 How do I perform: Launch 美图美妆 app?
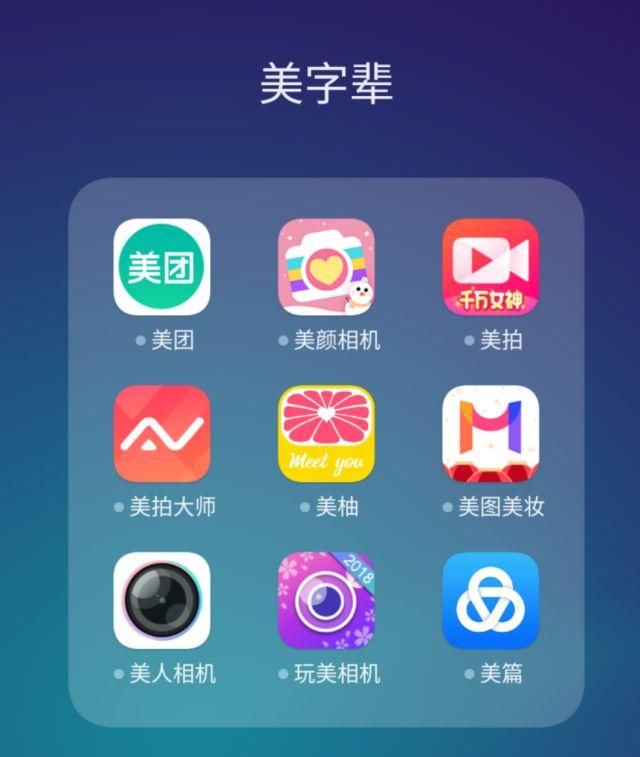tap(490, 433)
